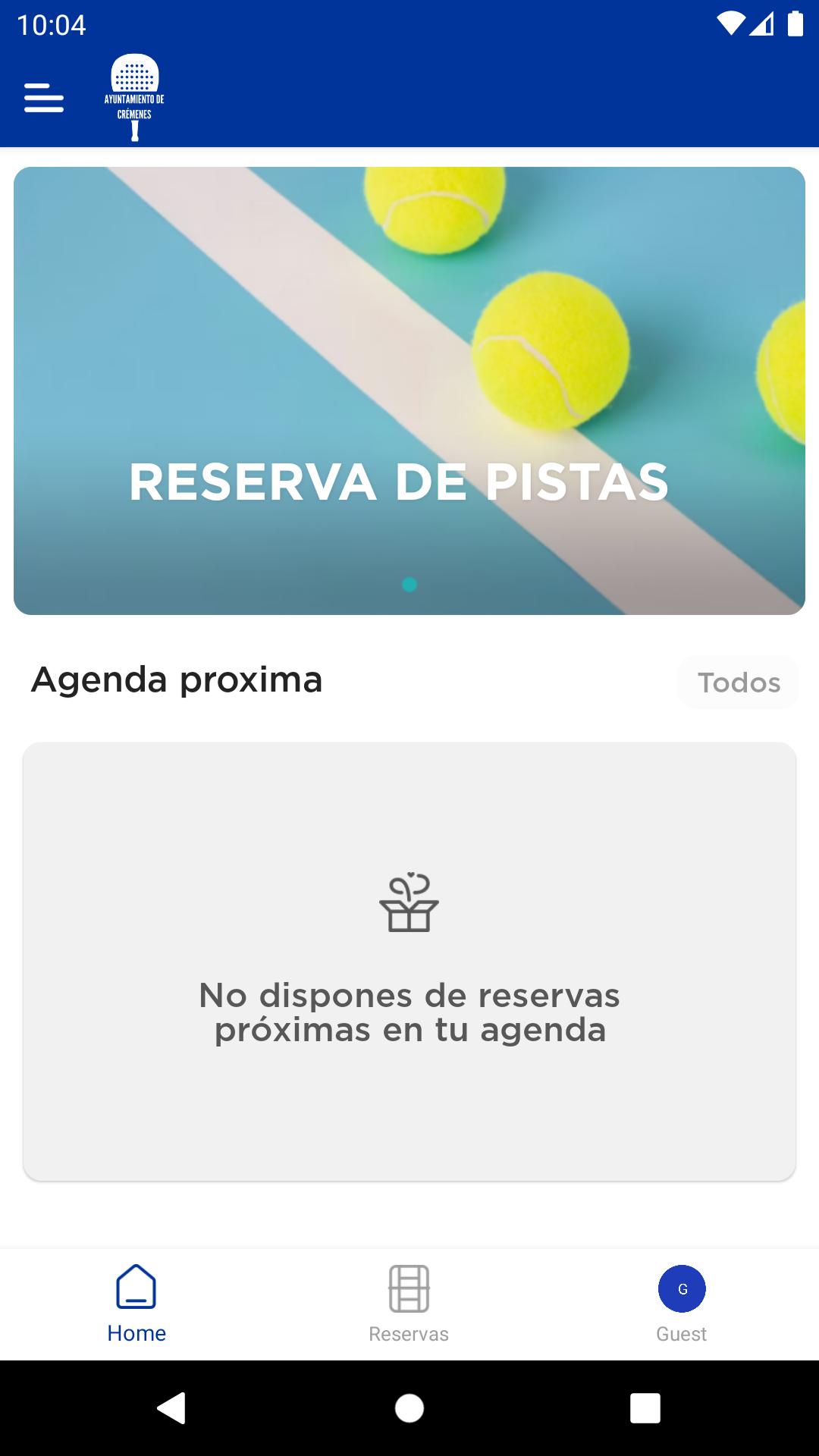Image resolution: width=819 pixels, height=1456 pixels.
Task: Switch to the Reservas tab
Action: coord(409,1304)
